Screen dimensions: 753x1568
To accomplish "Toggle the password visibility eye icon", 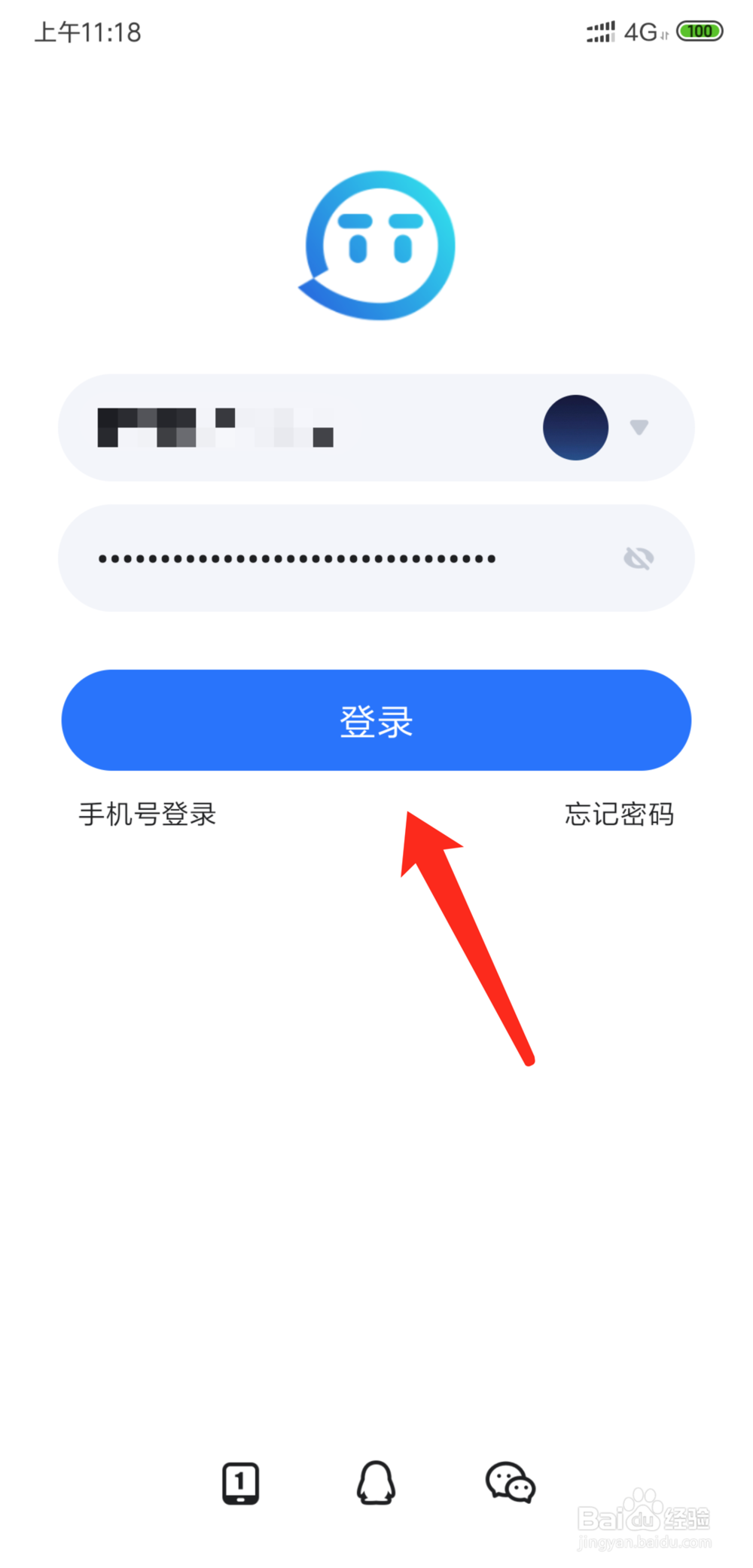I will [638, 558].
